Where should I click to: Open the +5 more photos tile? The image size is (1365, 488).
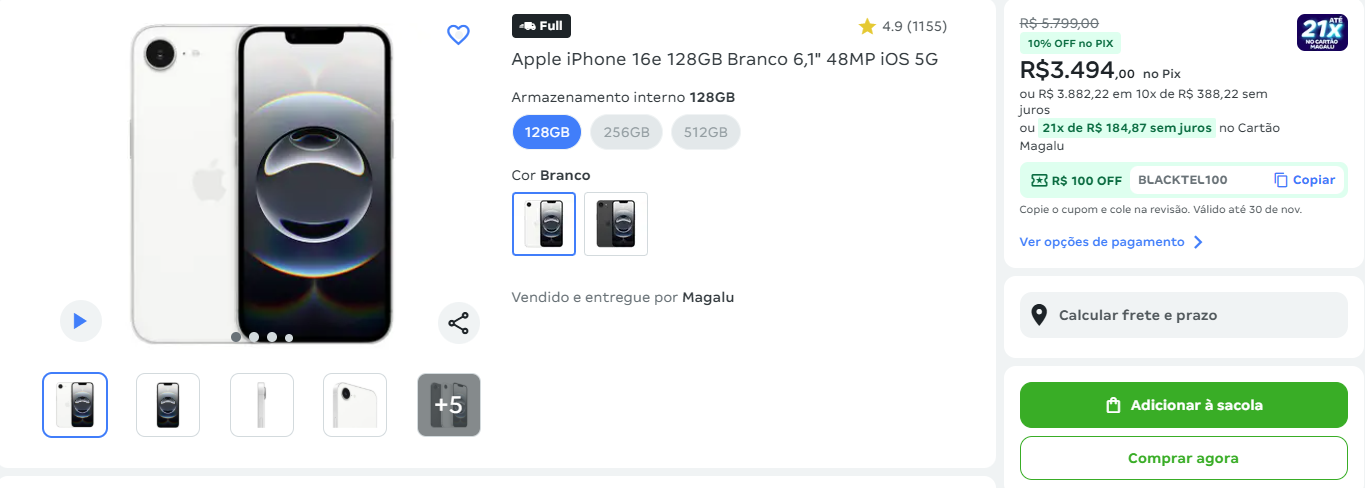pyautogui.click(x=449, y=405)
